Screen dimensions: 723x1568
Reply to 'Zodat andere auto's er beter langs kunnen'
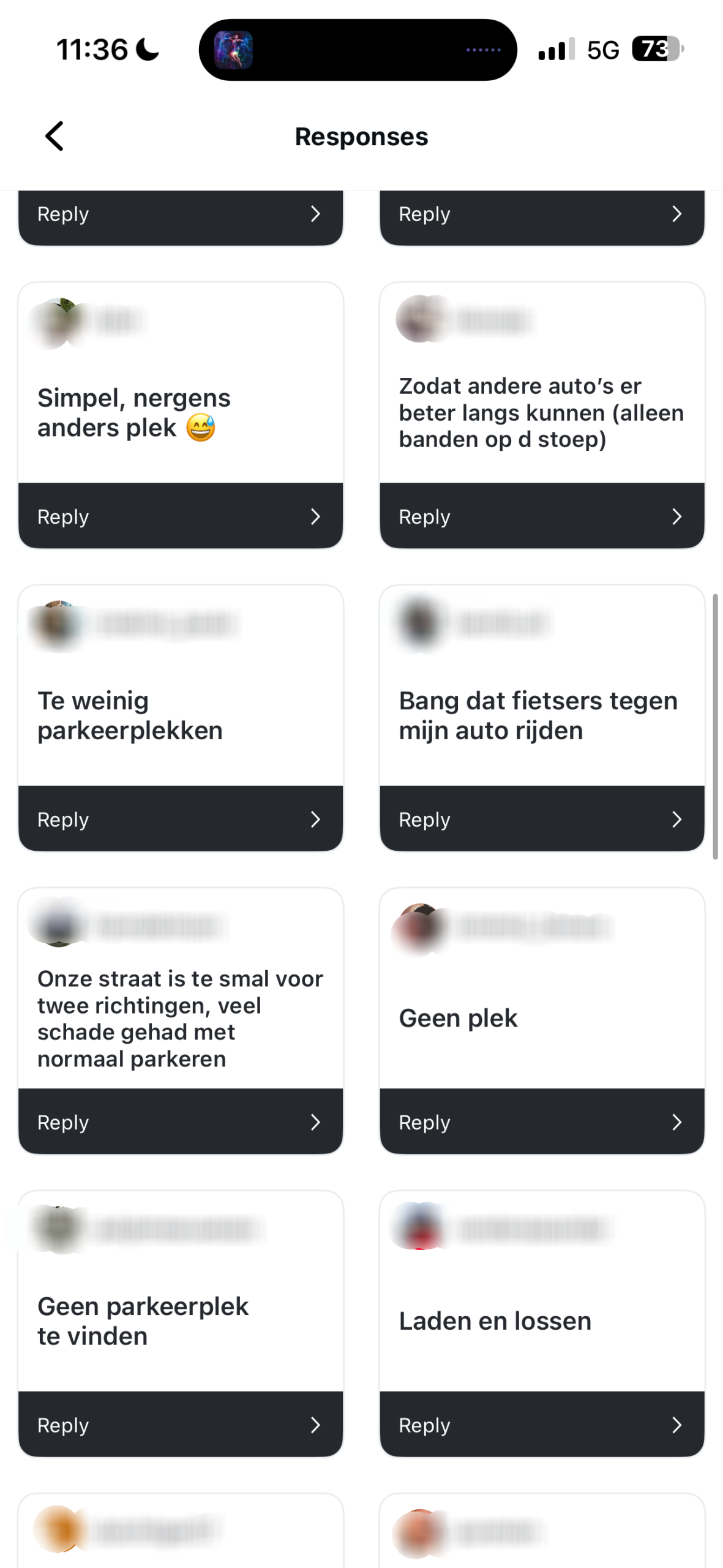tap(541, 516)
